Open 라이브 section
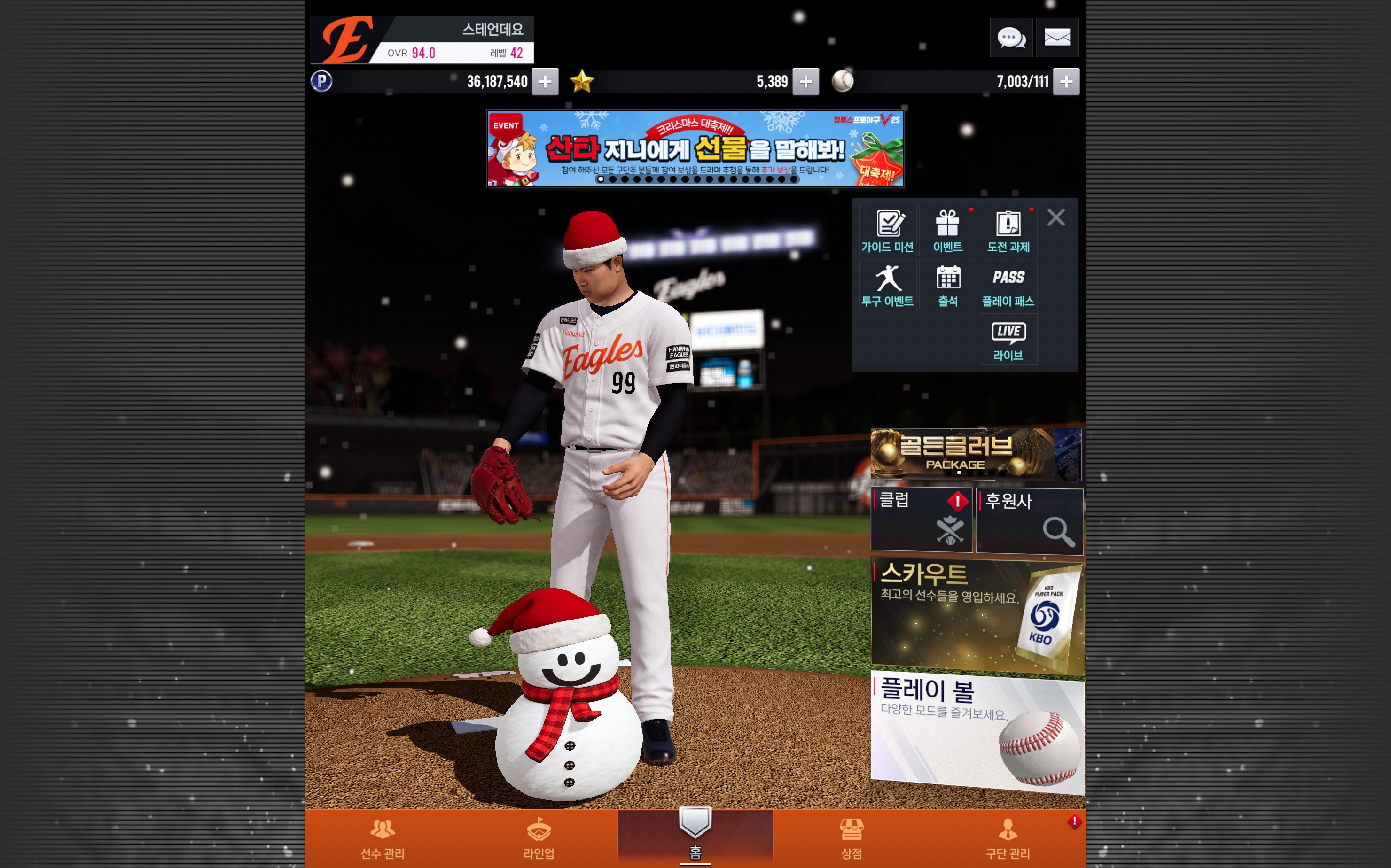The width and height of the screenshot is (1391, 868). point(1008,340)
